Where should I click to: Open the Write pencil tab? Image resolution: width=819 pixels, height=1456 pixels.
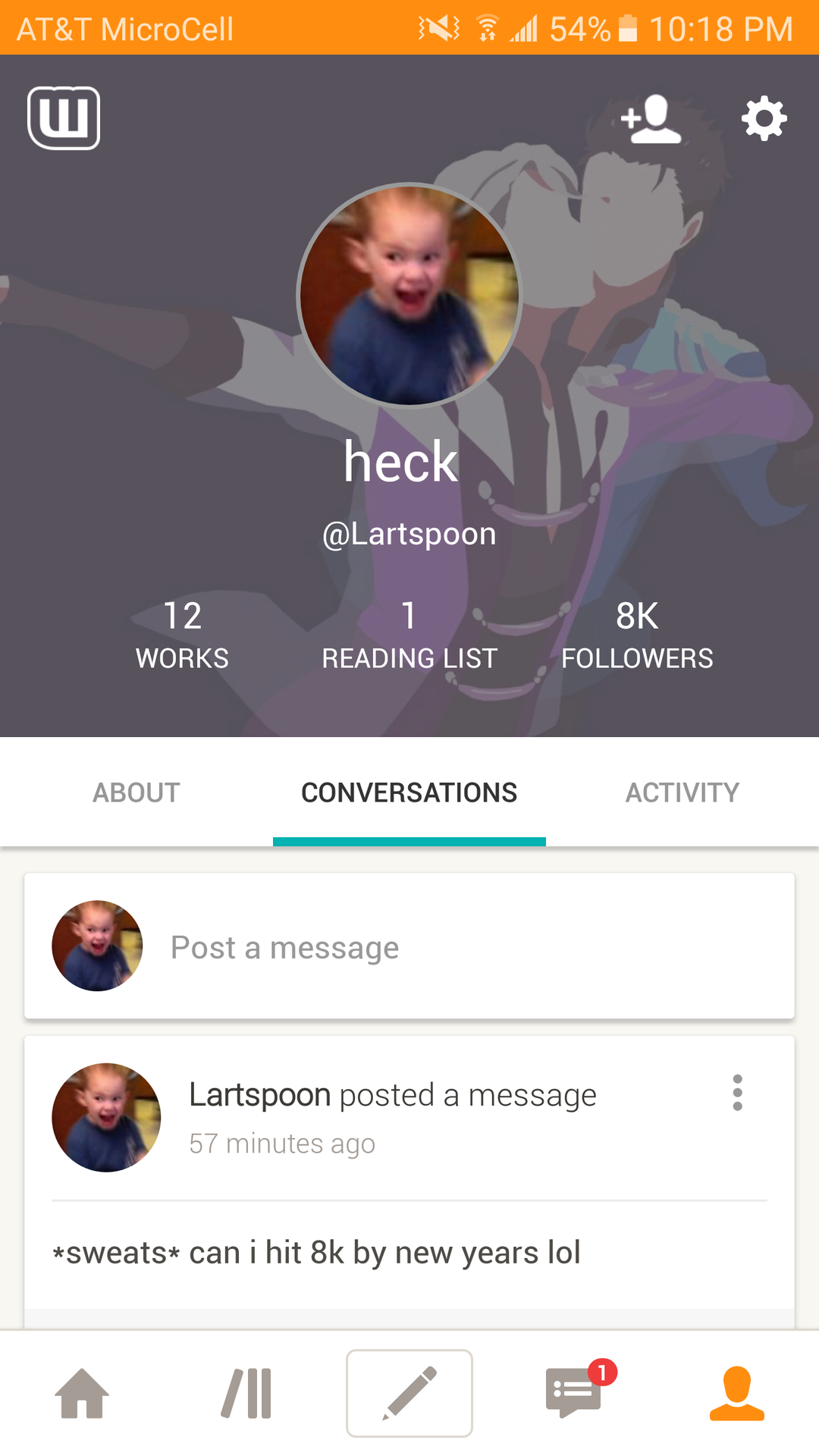[x=409, y=1393]
